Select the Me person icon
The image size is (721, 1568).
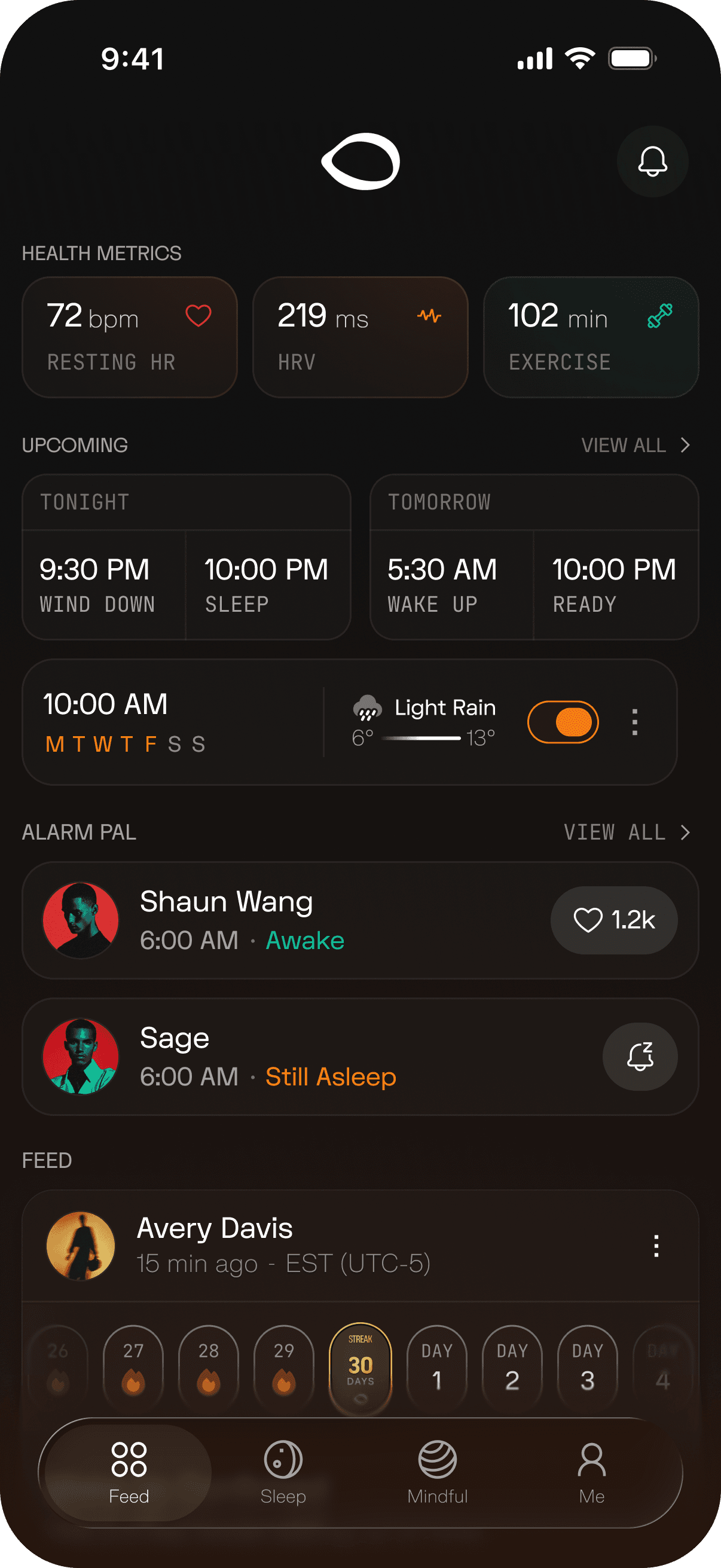click(x=591, y=1459)
